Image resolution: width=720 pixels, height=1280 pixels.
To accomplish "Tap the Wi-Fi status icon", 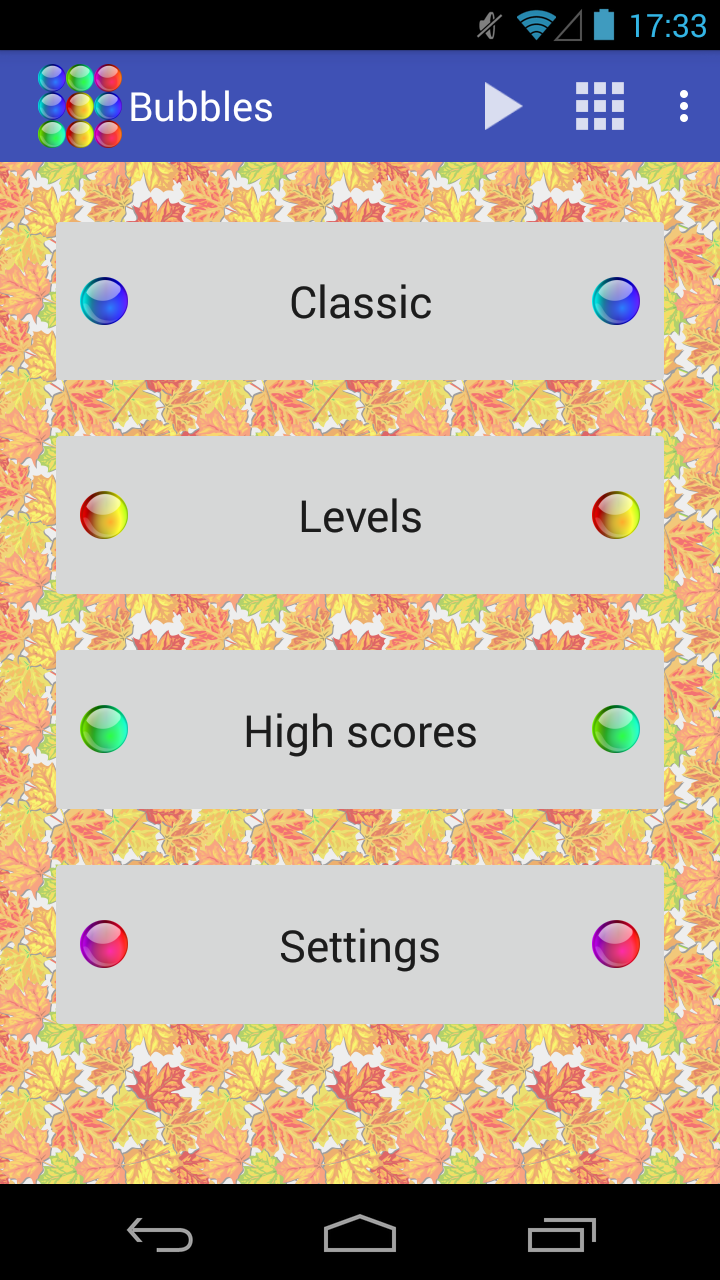I will pyautogui.click(x=537, y=24).
